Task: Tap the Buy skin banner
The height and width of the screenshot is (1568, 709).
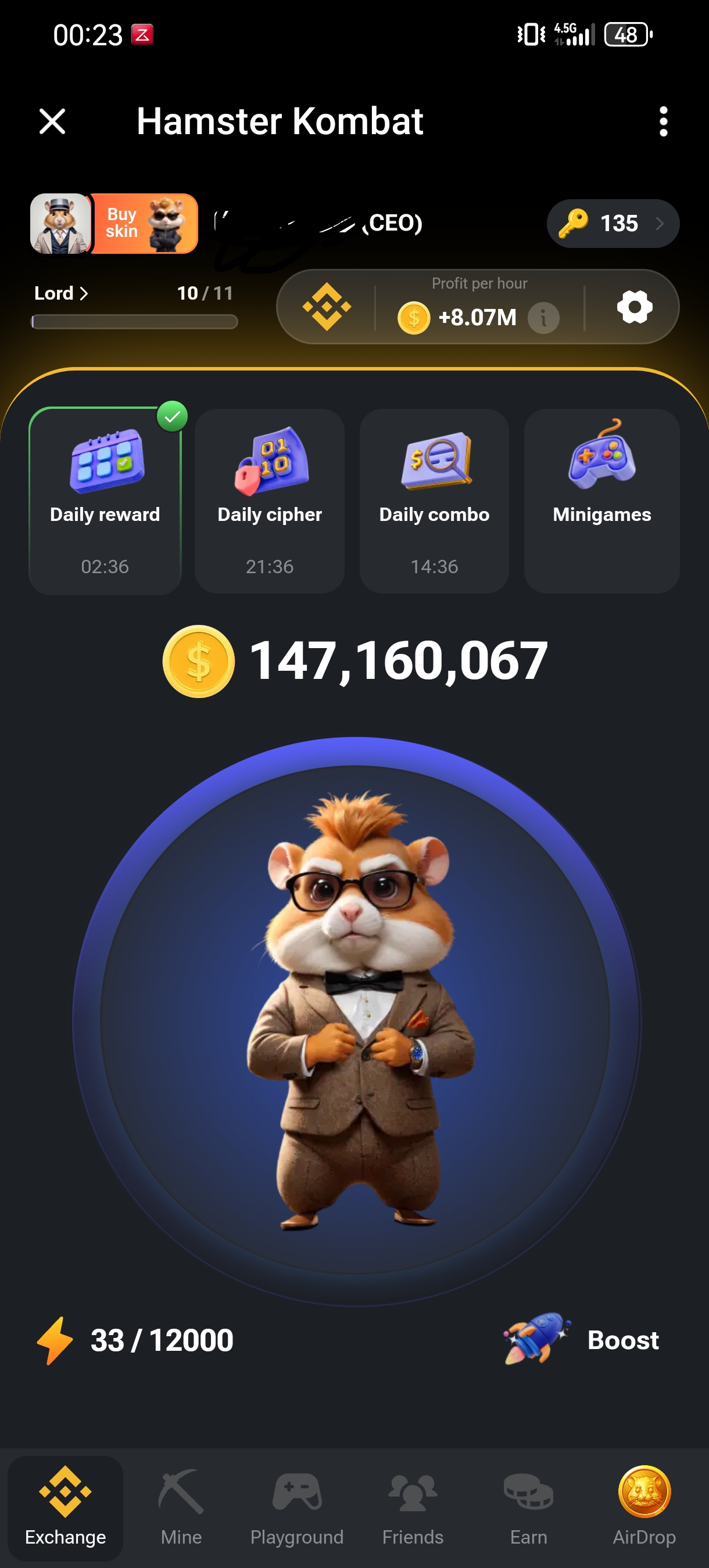Action: [144, 224]
